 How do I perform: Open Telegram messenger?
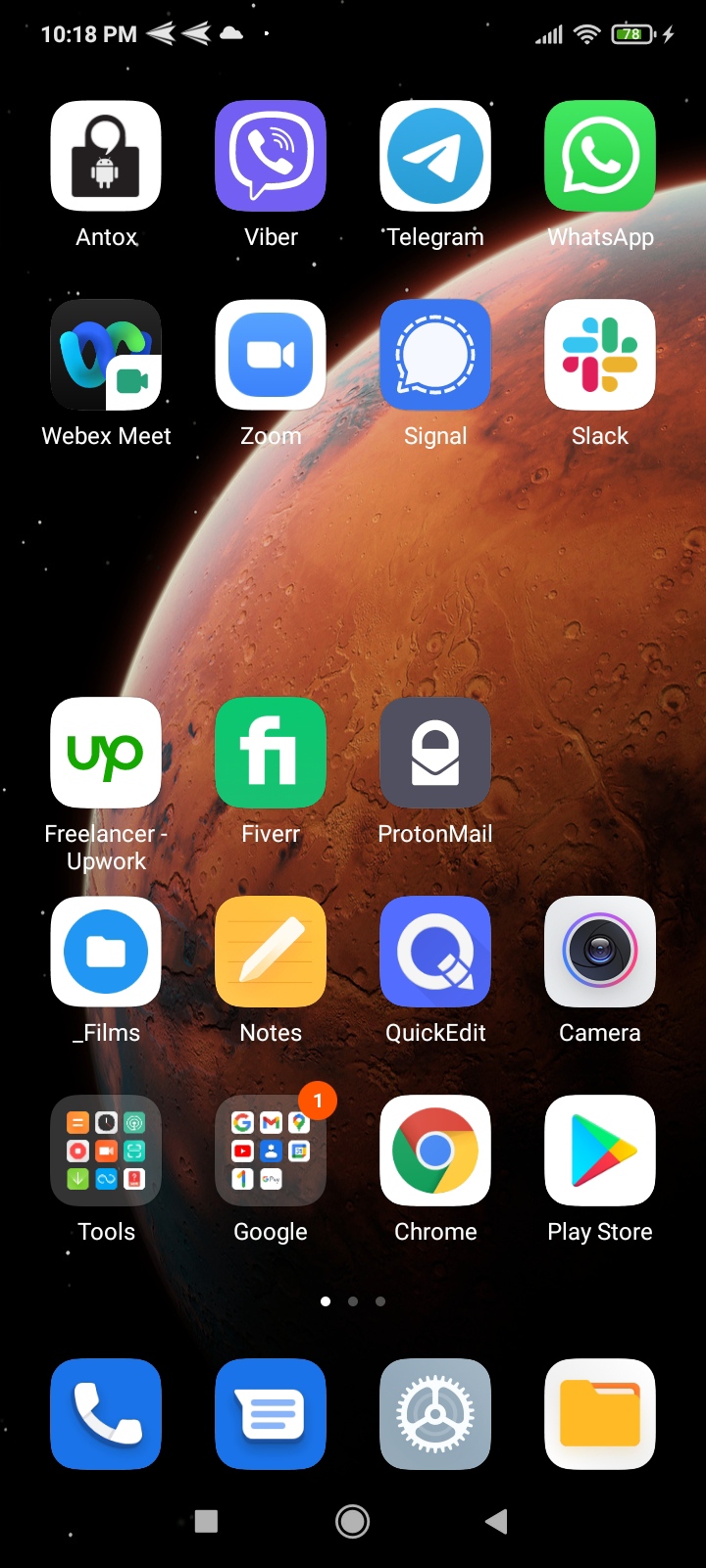(435, 157)
